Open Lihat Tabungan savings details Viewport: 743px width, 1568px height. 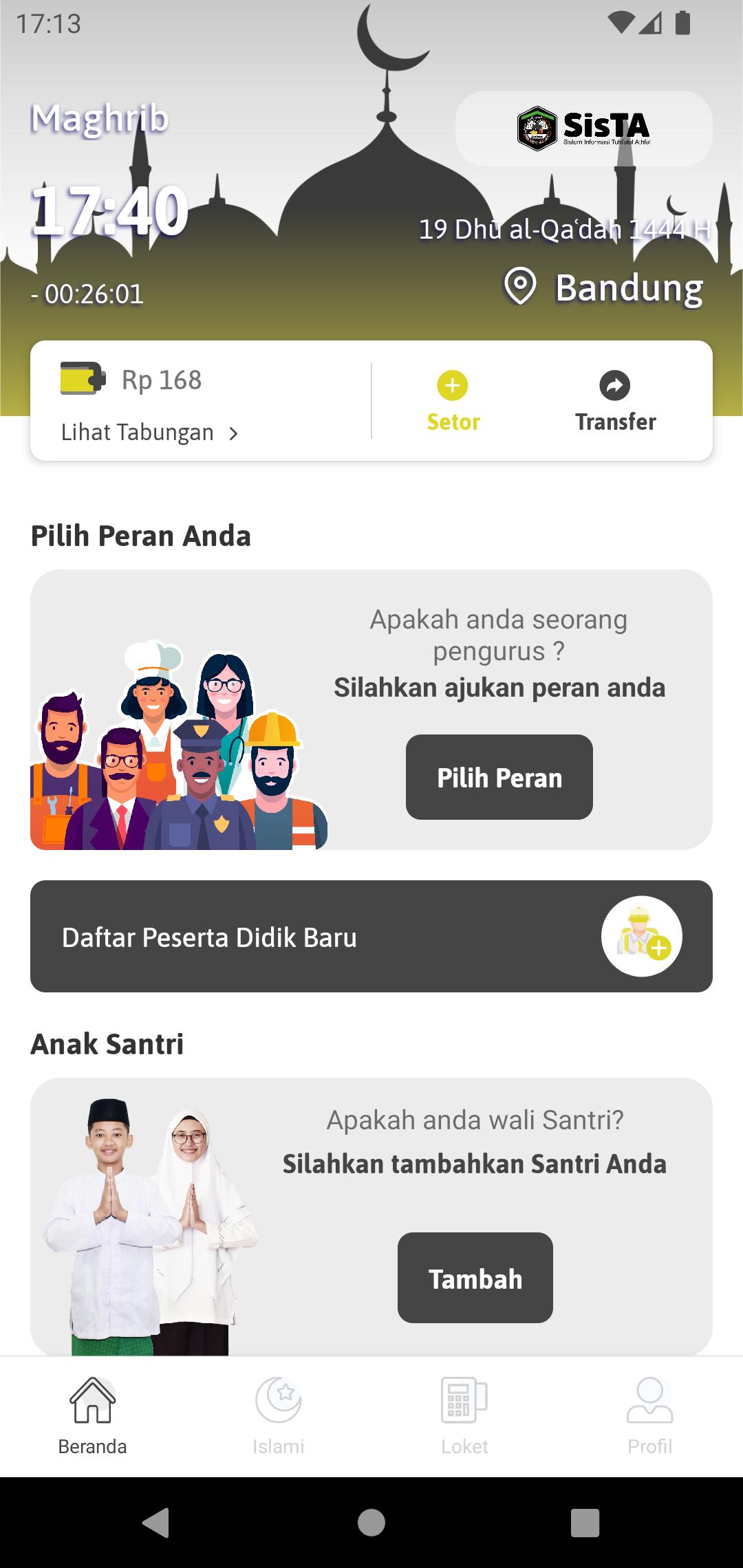[x=149, y=433]
